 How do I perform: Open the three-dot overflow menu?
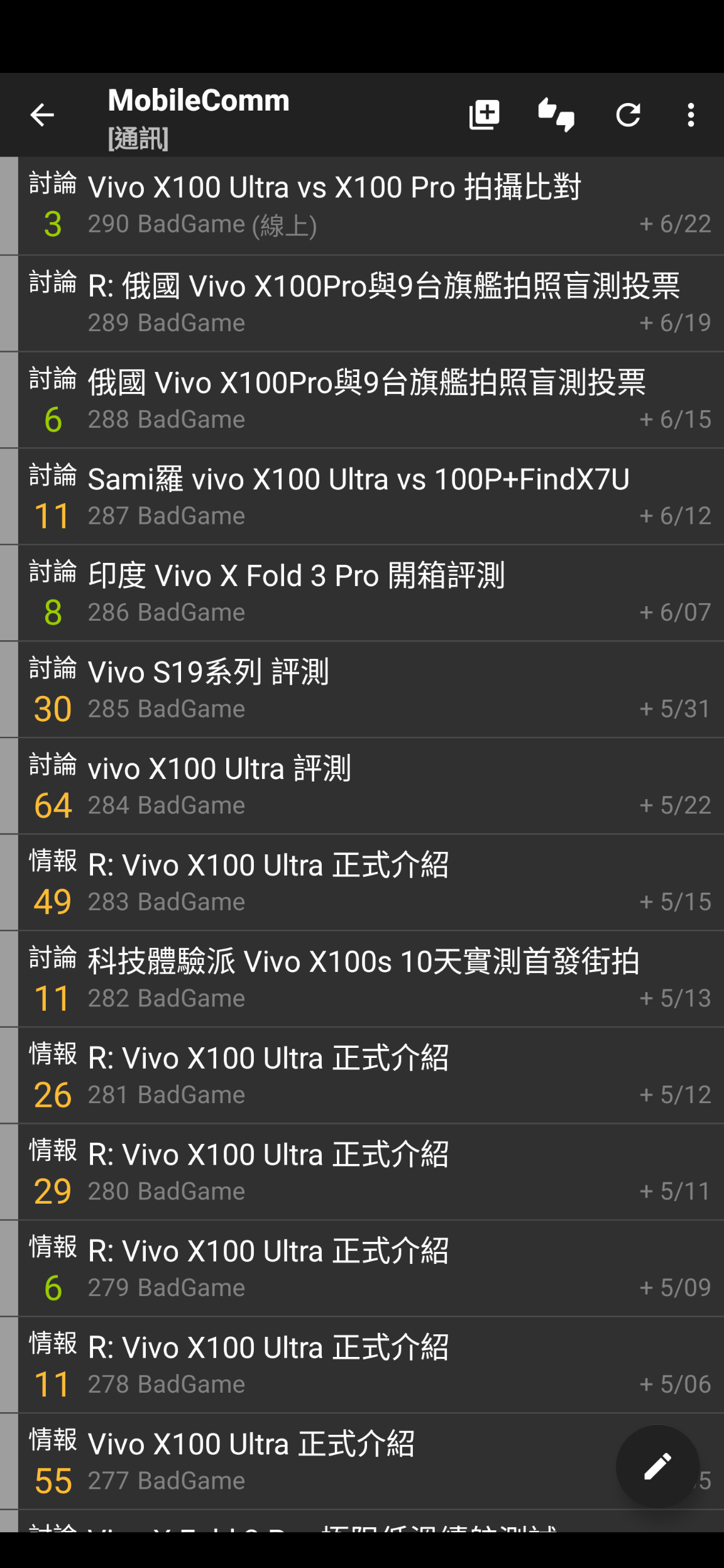[691, 115]
